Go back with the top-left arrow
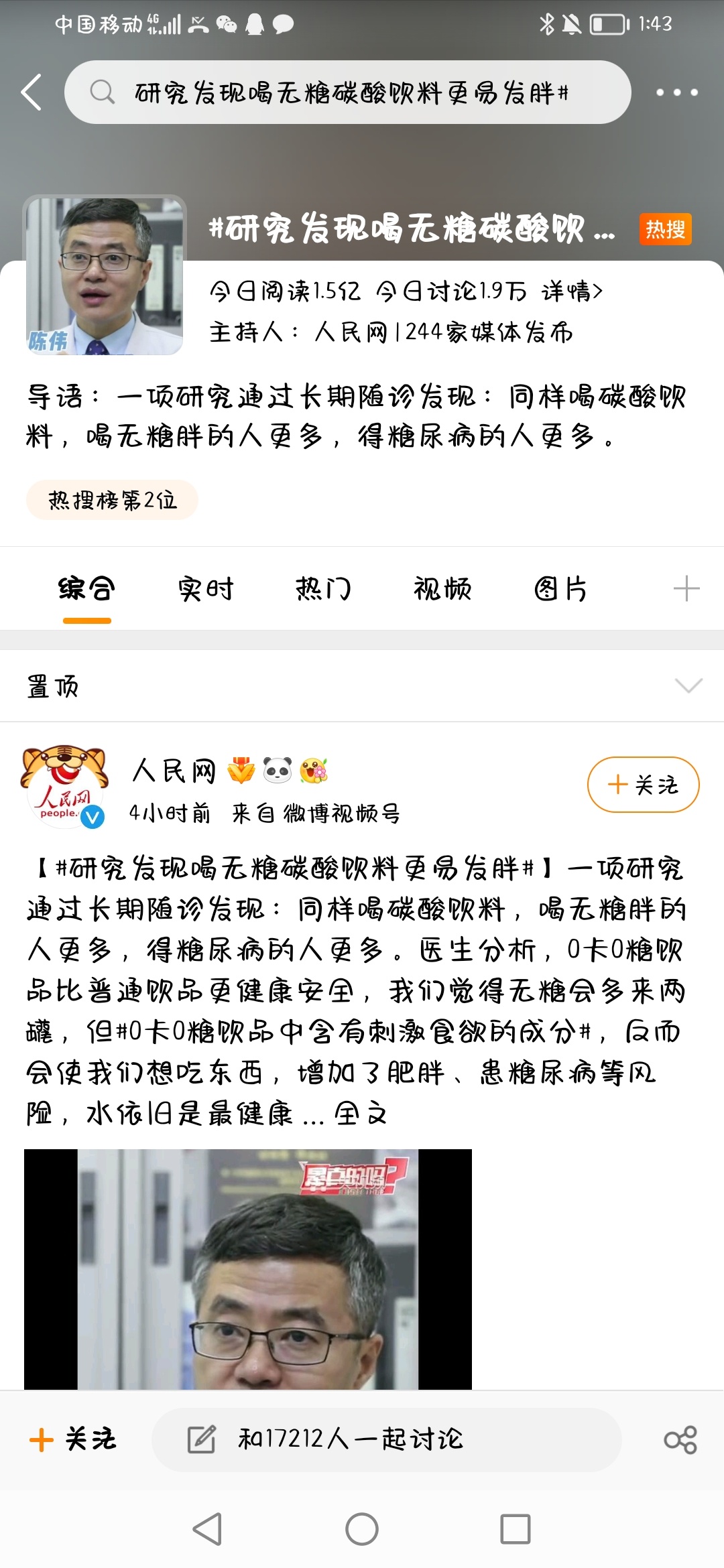Image resolution: width=724 pixels, height=1568 pixels. tap(32, 92)
